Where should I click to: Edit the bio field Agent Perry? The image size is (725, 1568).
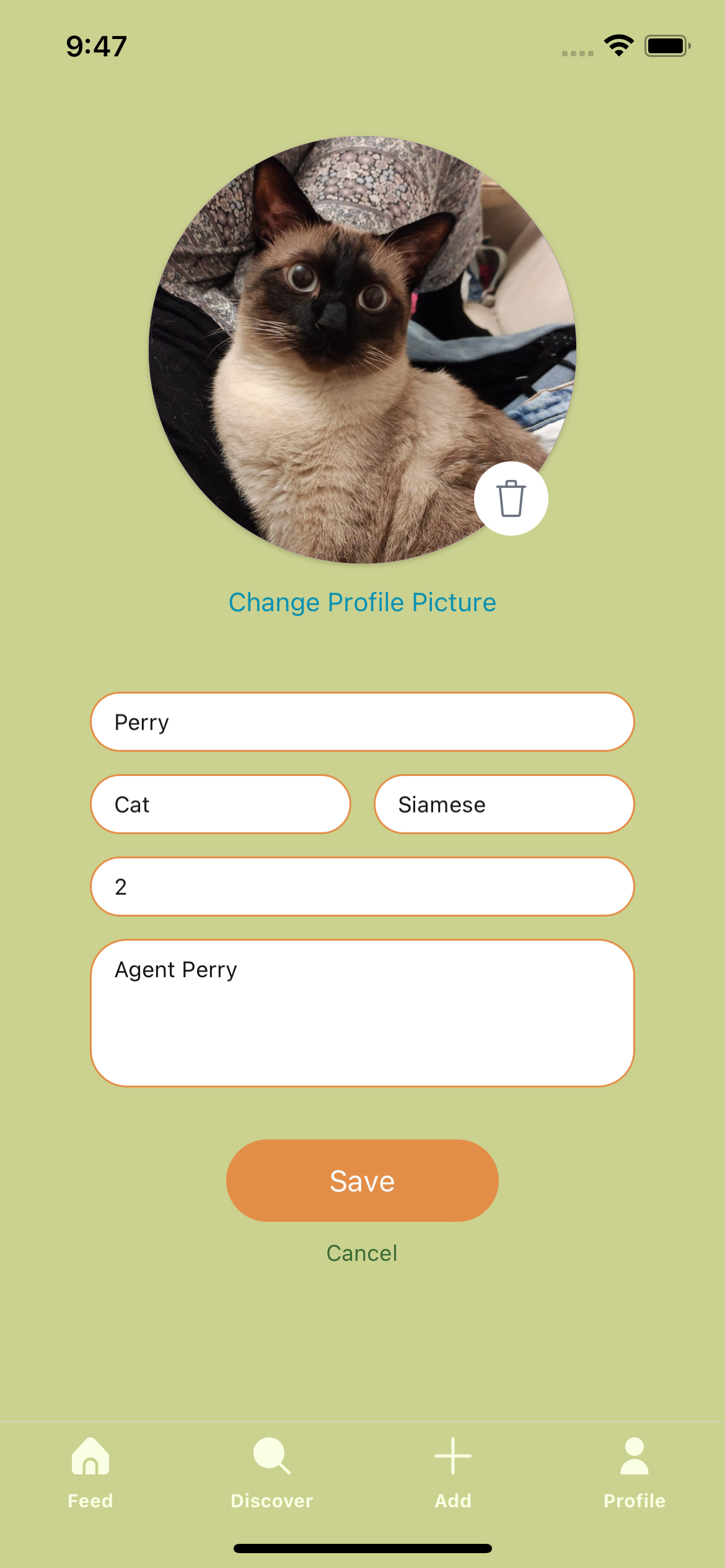(x=362, y=1013)
